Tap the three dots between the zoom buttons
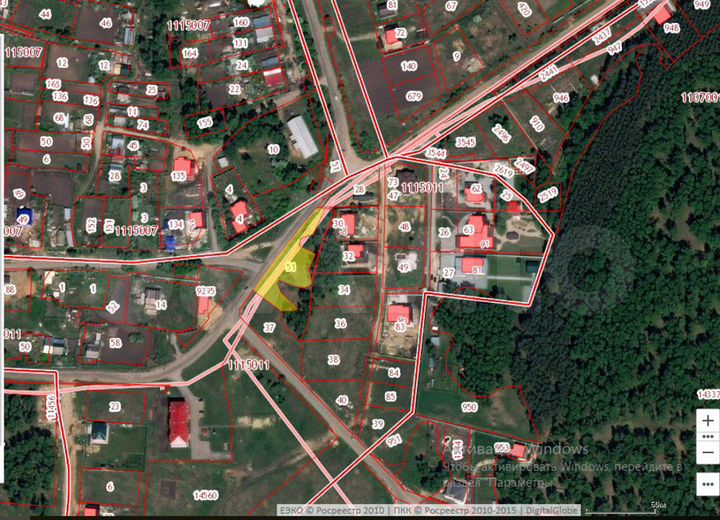Screen dimensions: 720x520 708,437
